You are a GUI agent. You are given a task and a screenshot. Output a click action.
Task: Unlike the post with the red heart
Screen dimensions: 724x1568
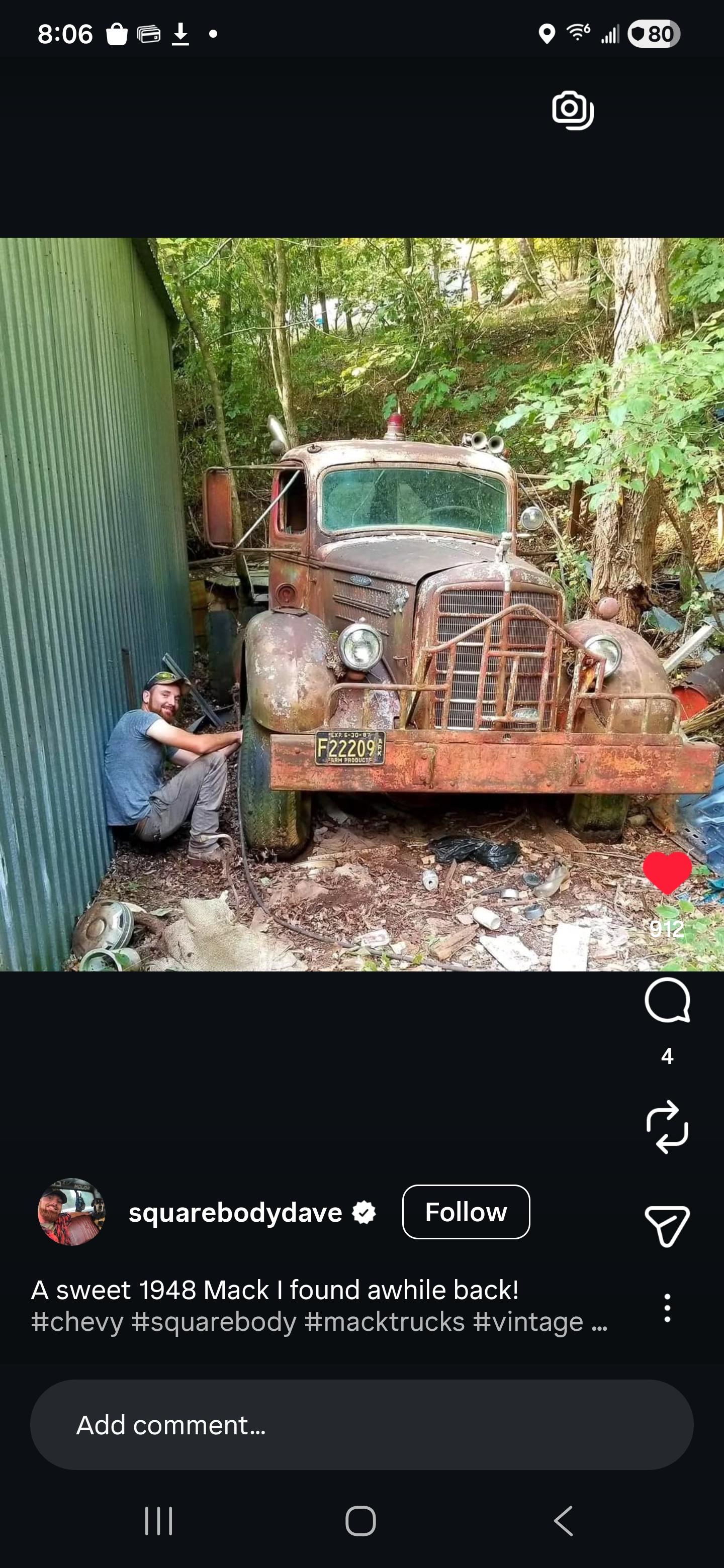click(x=667, y=873)
